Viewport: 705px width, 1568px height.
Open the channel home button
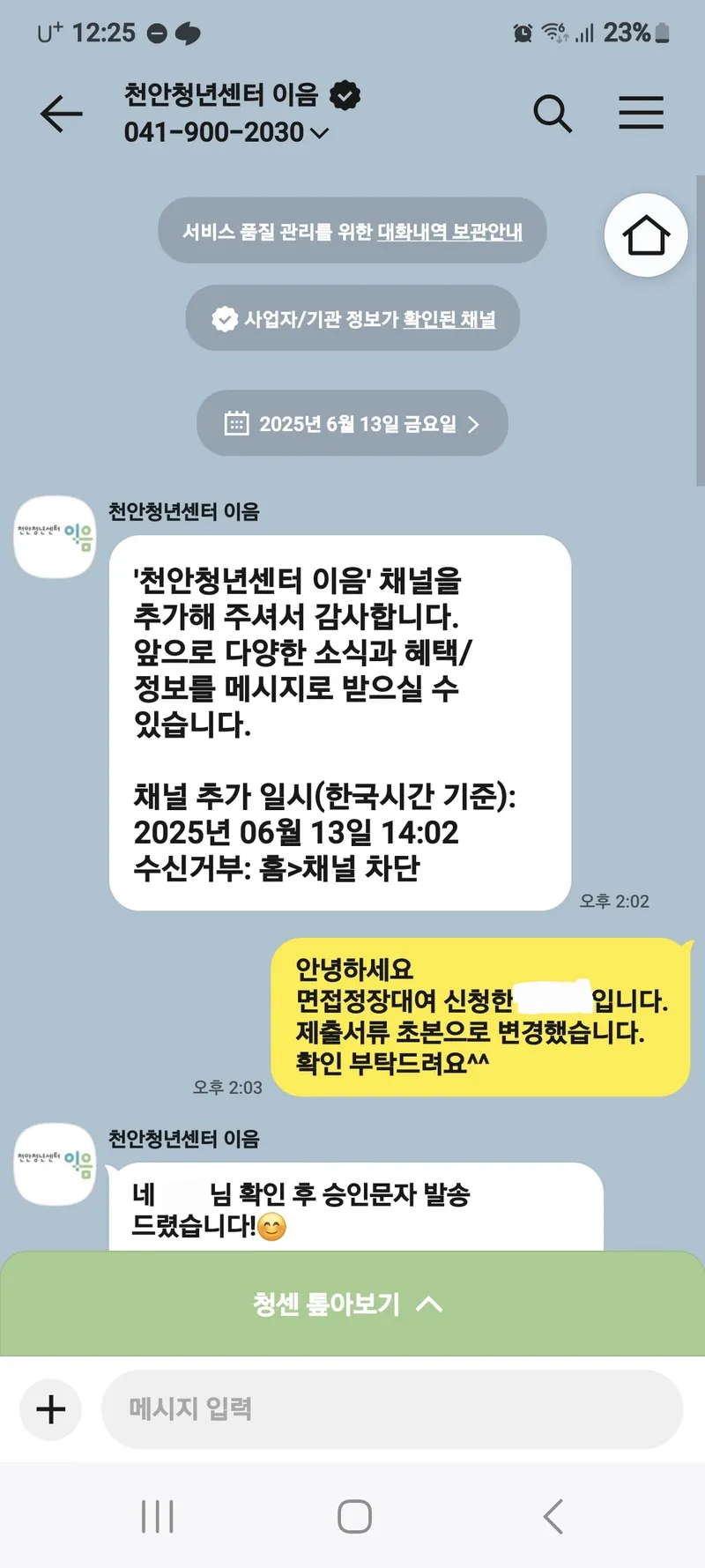[646, 235]
